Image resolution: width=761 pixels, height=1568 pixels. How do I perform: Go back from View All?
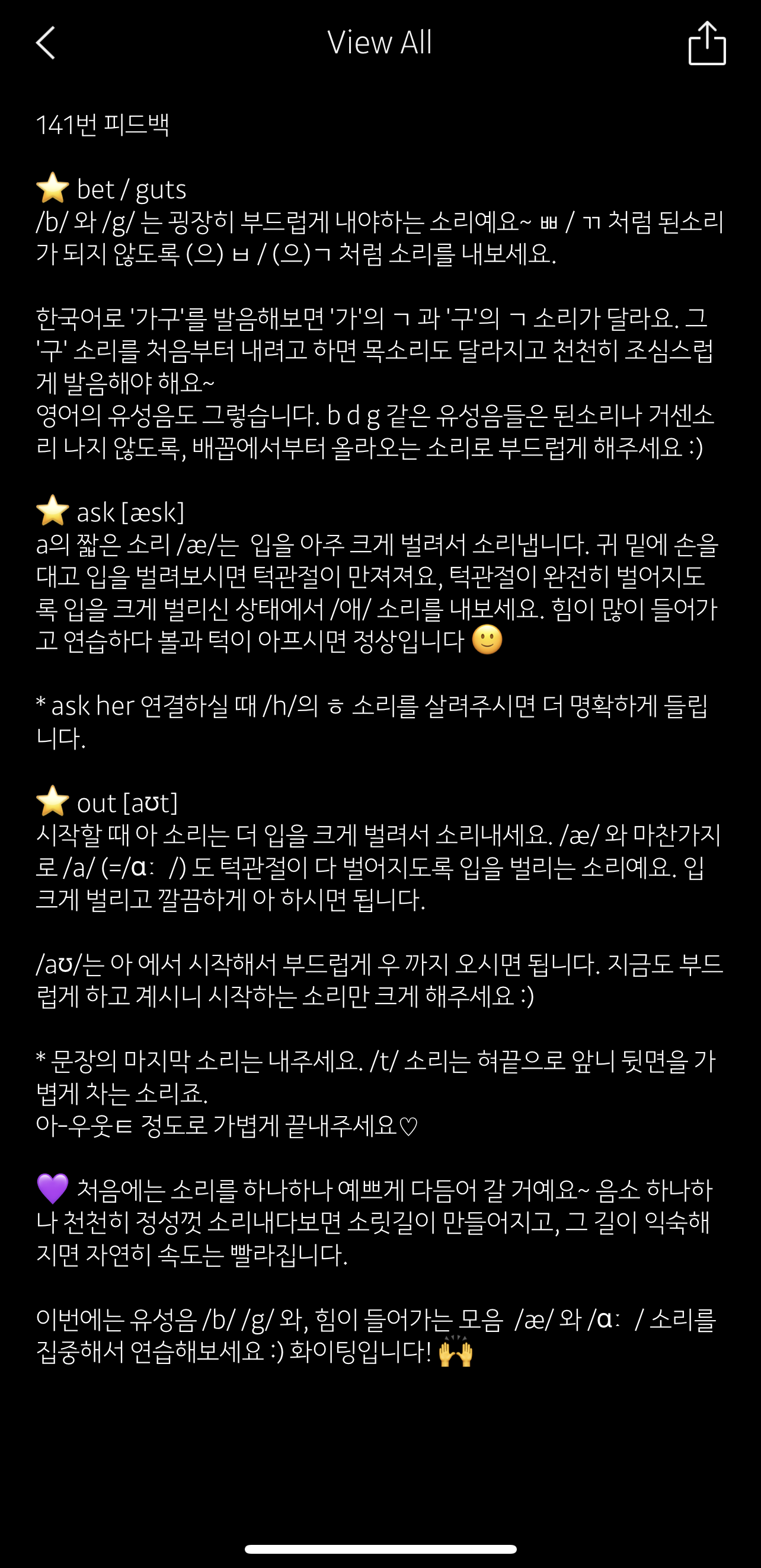pos(46,43)
